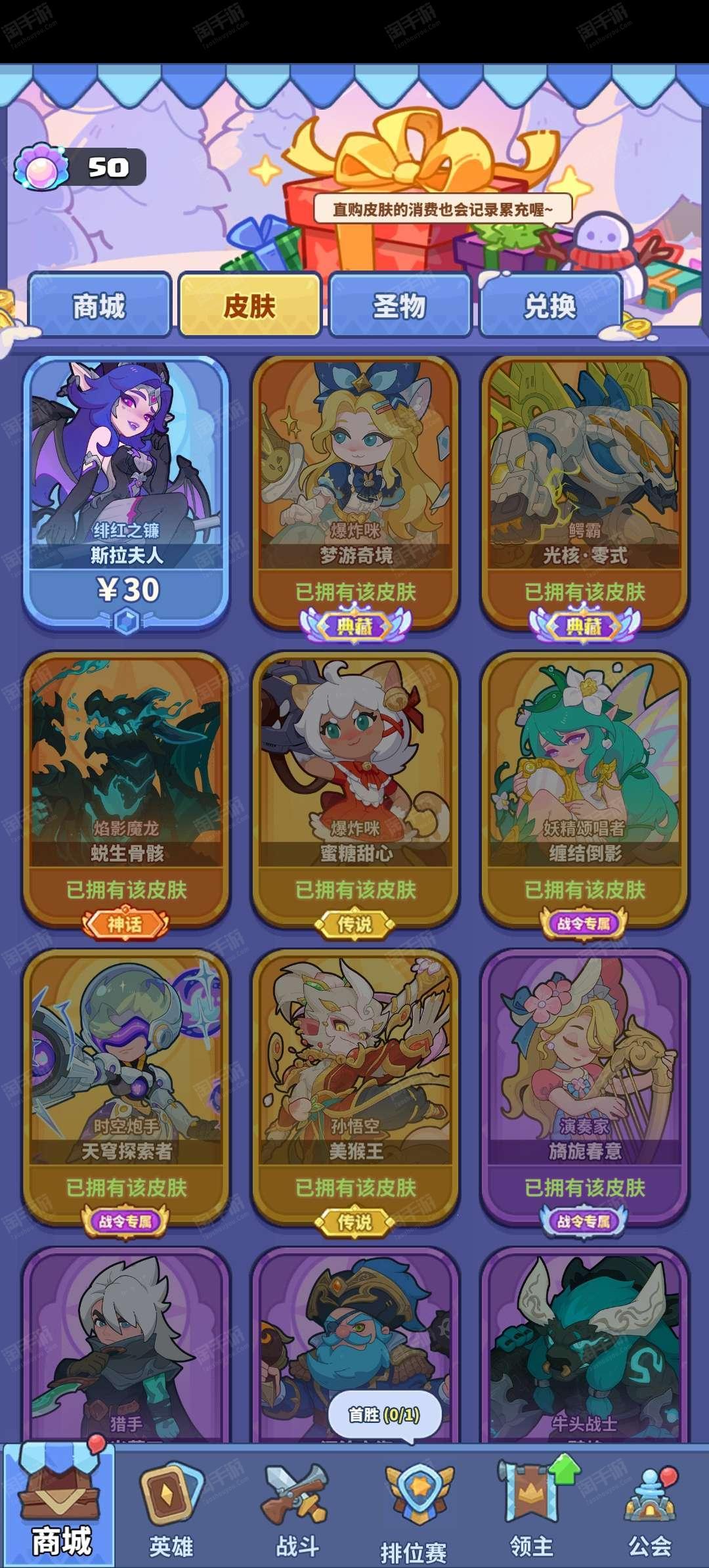Go to the 领主 bottom tab
Image resolution: width=709 pixels, height=1568 pixels.
coord(532,1510)
